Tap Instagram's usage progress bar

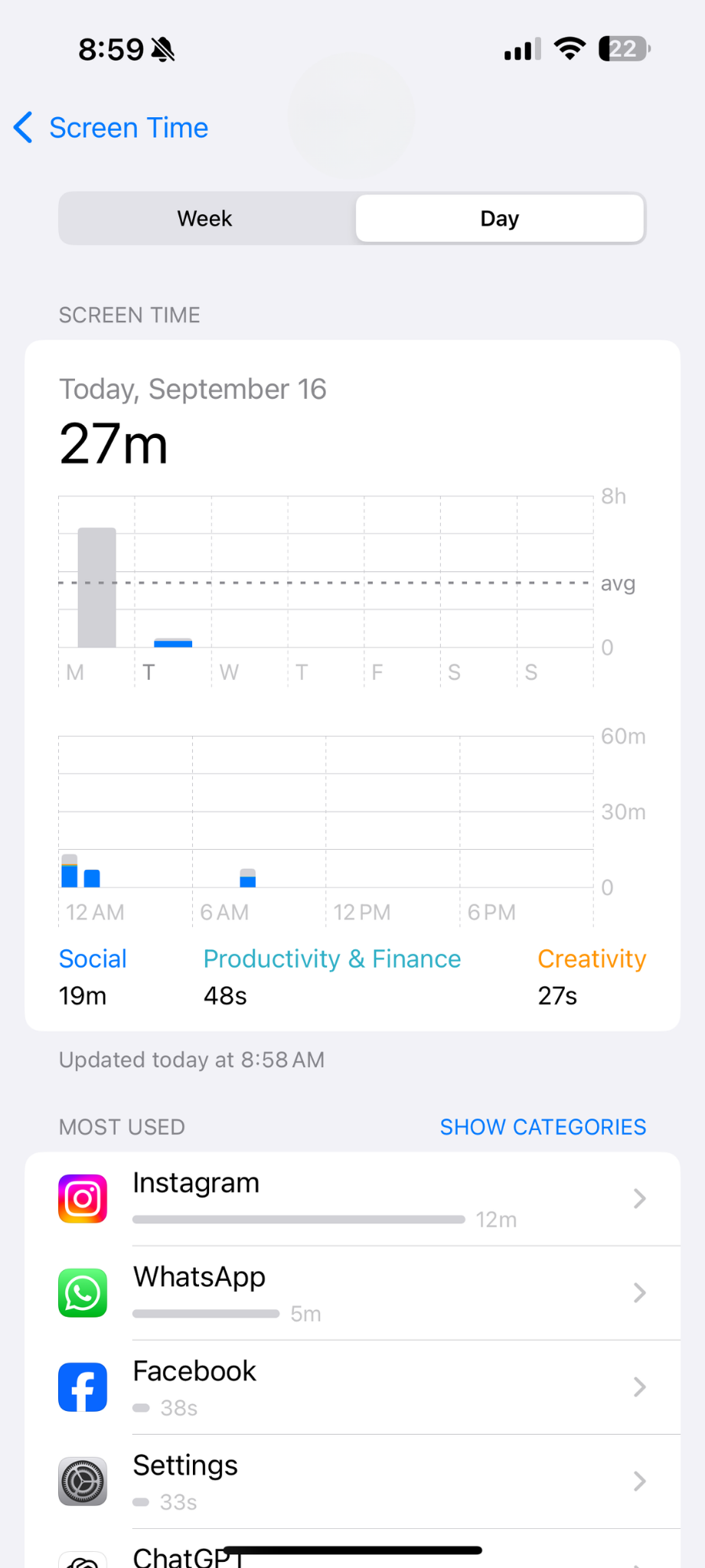tap(299, 1220)
